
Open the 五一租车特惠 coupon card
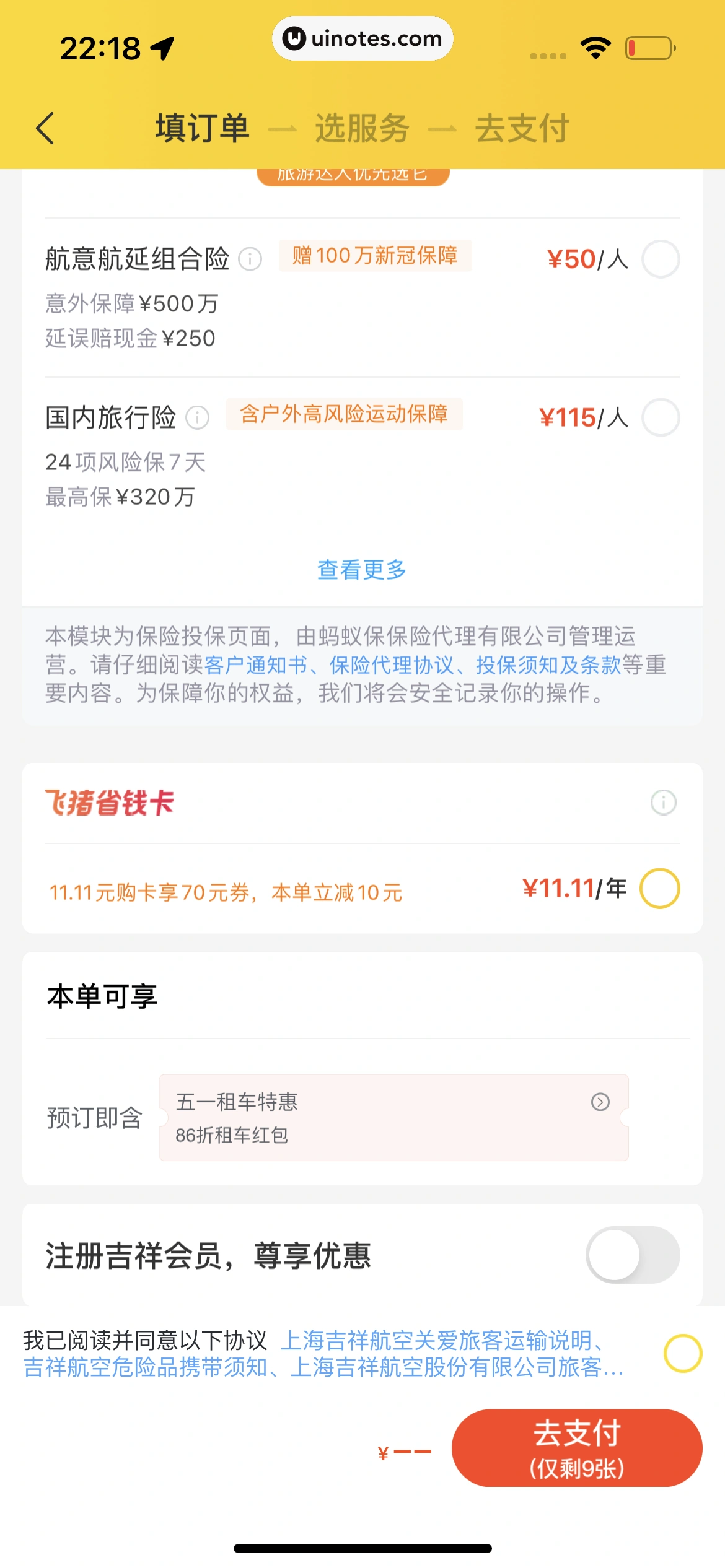[393, 1118]
